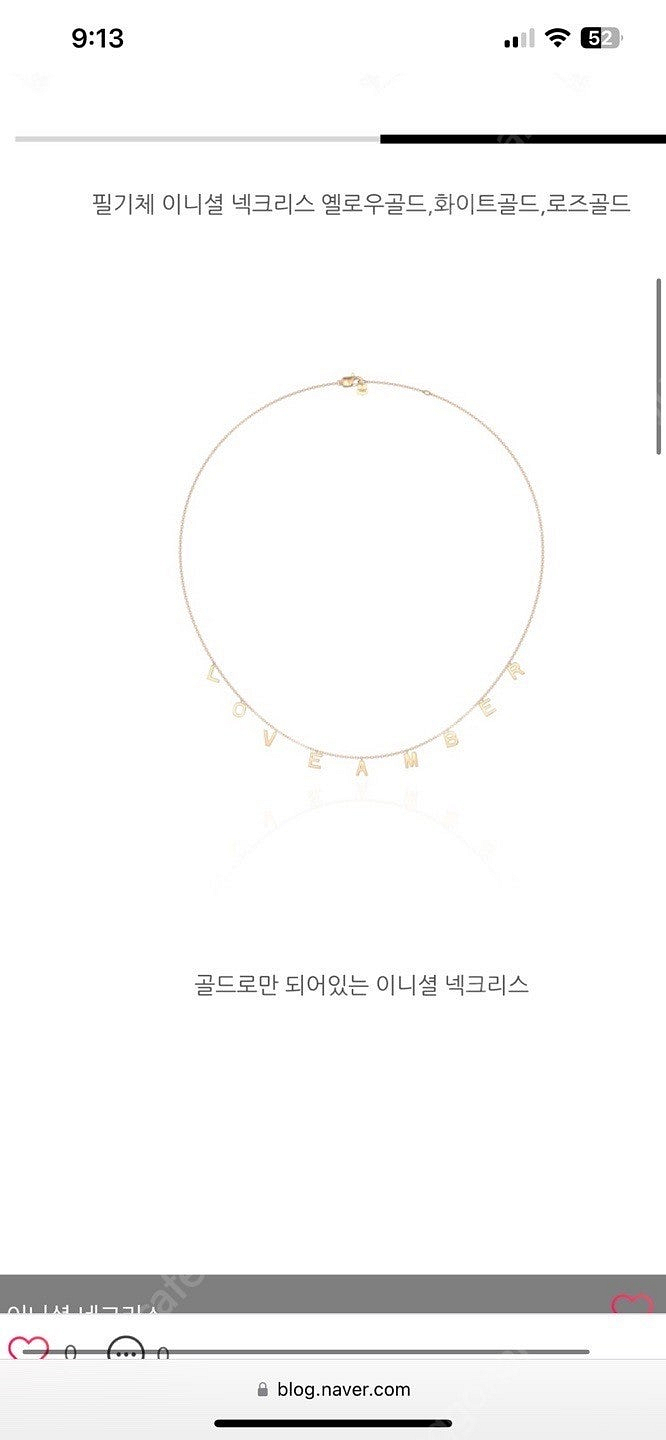Open the comments speech bubble icon
Viewport: 666px width, 1440px height.
[126, 1350]
